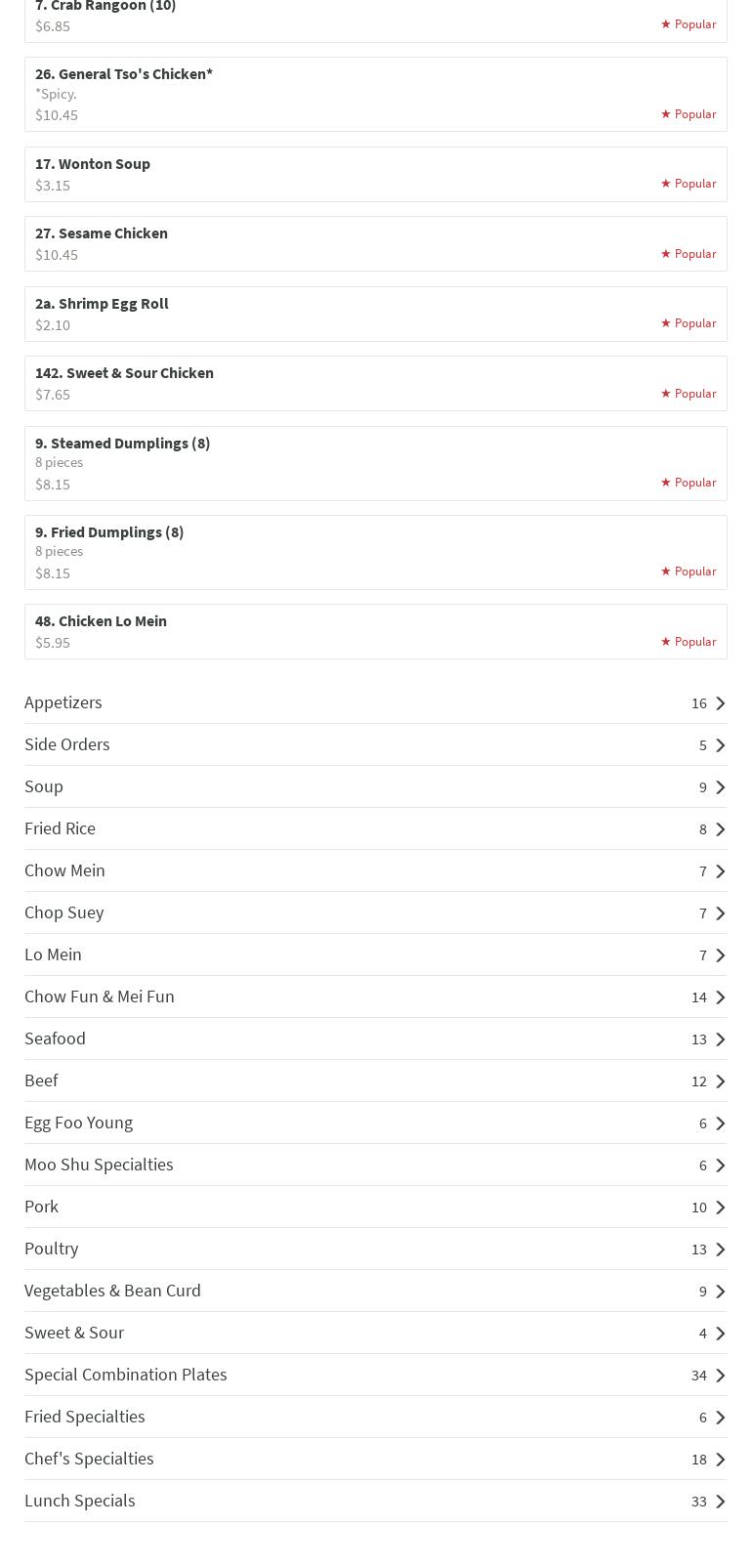Viewport: 752px width, 1568px height.
Task: Open the Fried Rice category
Action: pos(375,828)
